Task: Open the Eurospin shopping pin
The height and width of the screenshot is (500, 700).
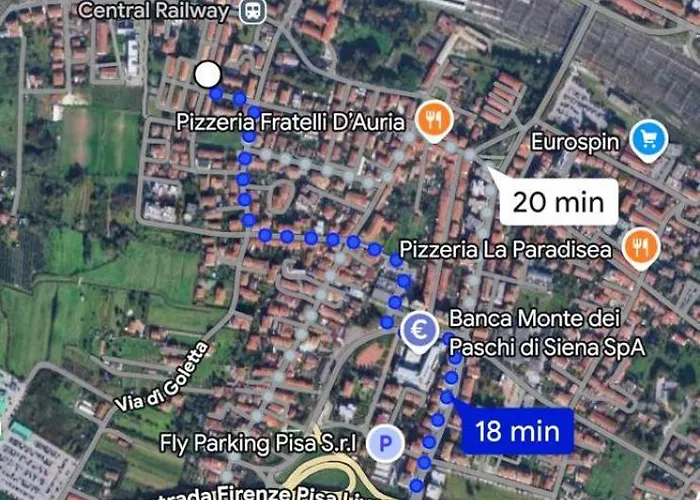Action: coord(649,139)
